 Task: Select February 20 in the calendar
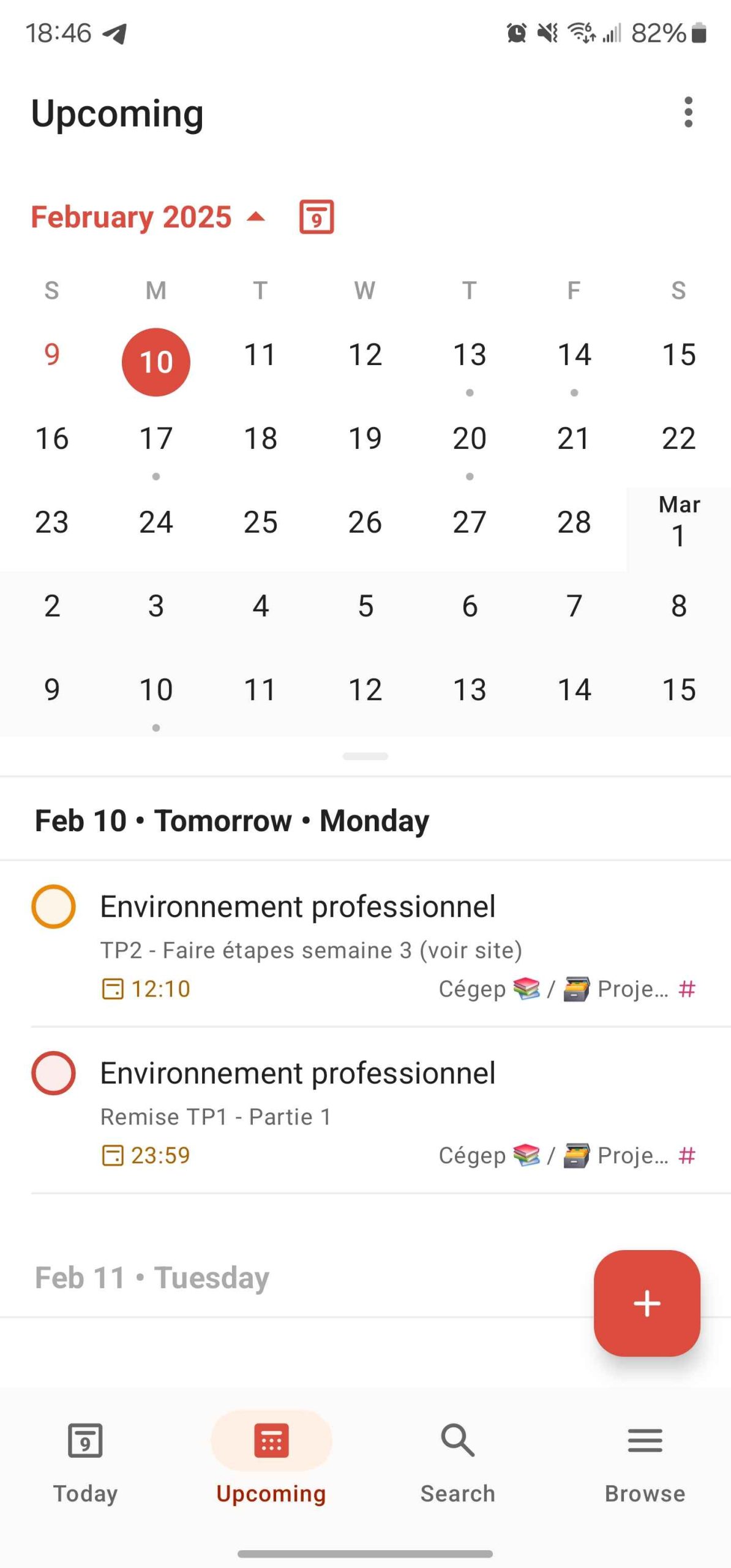pos(469,439)
